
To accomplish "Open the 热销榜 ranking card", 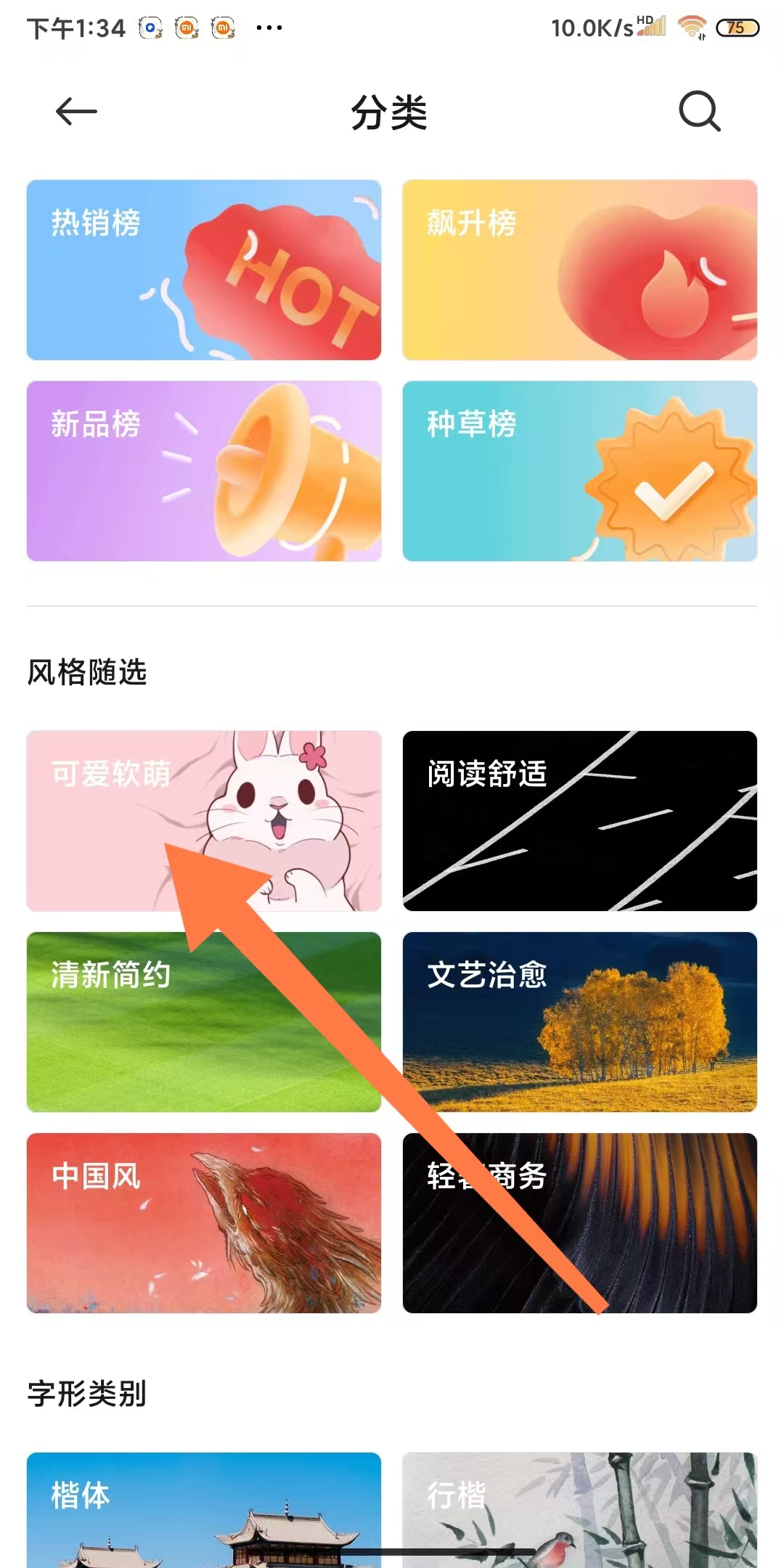I will [204, 270].
